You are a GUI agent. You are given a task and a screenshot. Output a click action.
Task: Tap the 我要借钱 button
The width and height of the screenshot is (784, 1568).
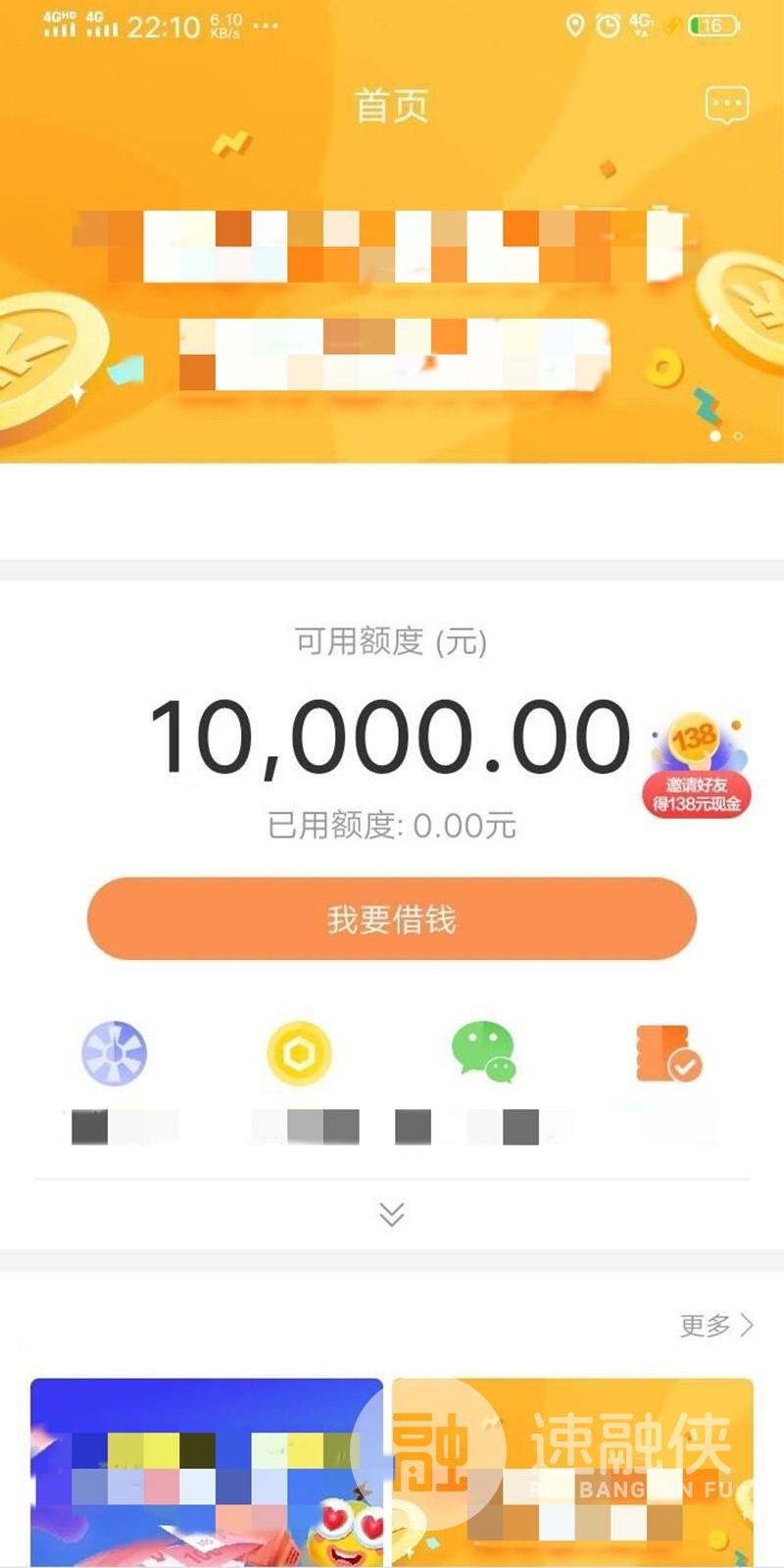392,919
